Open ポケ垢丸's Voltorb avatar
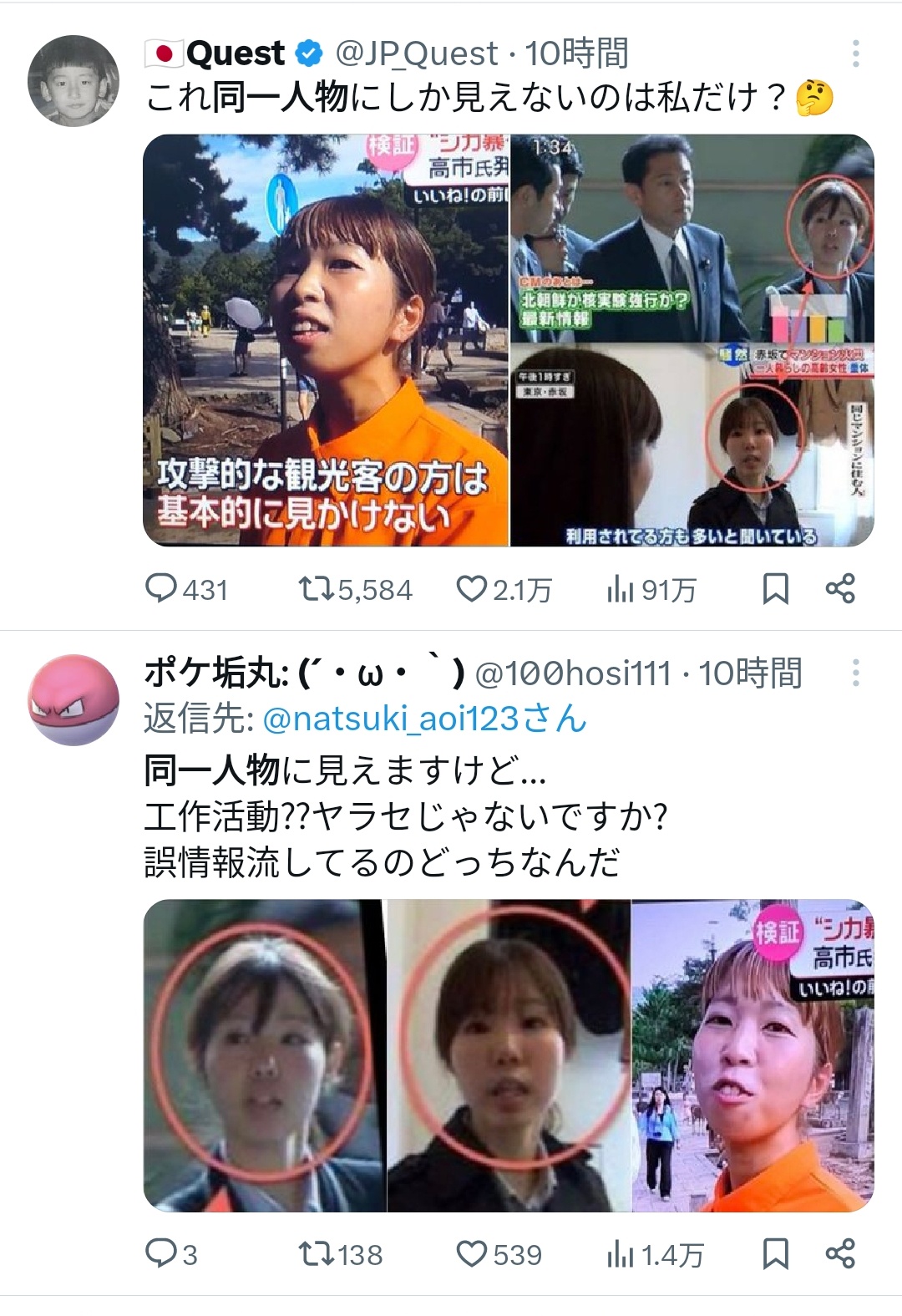 point(73,699)
